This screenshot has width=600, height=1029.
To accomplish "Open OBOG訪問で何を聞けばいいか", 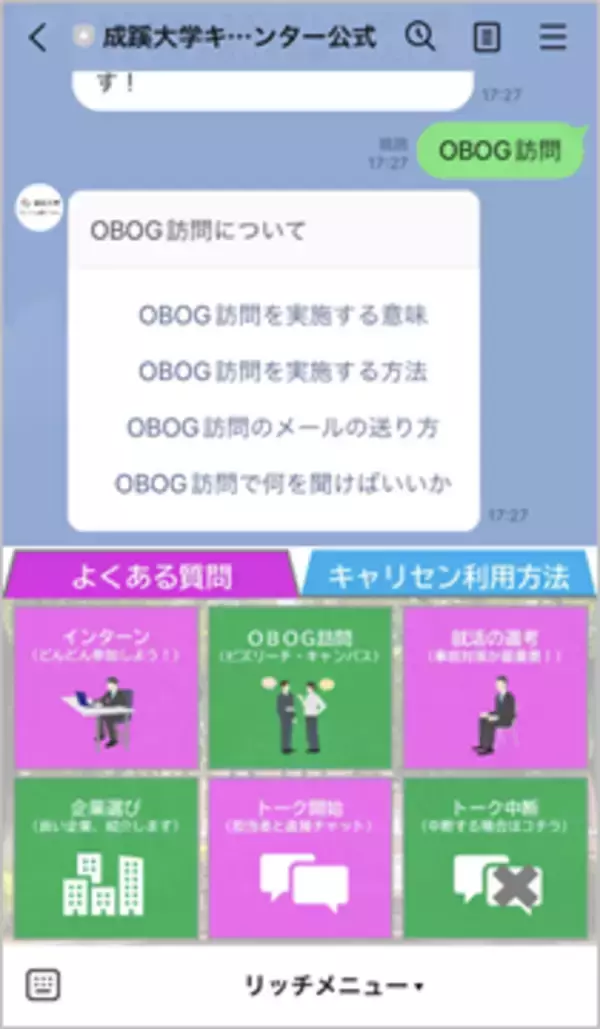I will 283,485.
